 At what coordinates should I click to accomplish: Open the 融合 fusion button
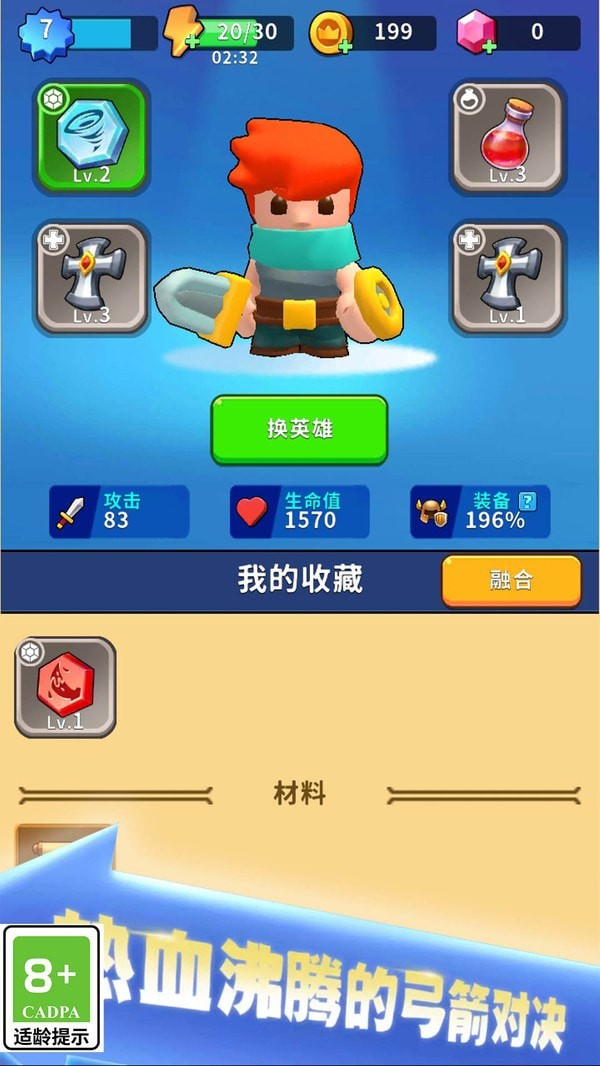point(511,581)
